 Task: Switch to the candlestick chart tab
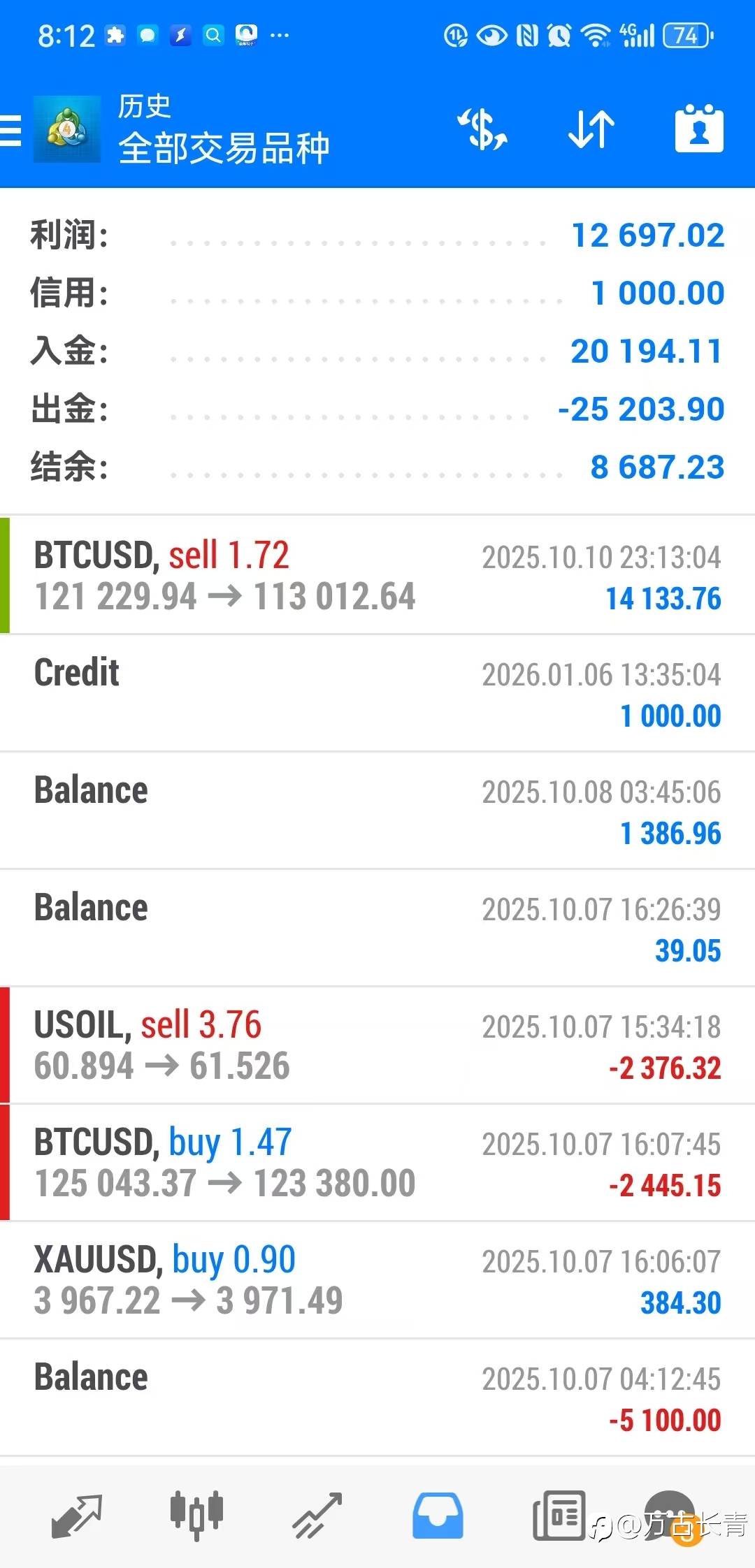pos(197,1515)
